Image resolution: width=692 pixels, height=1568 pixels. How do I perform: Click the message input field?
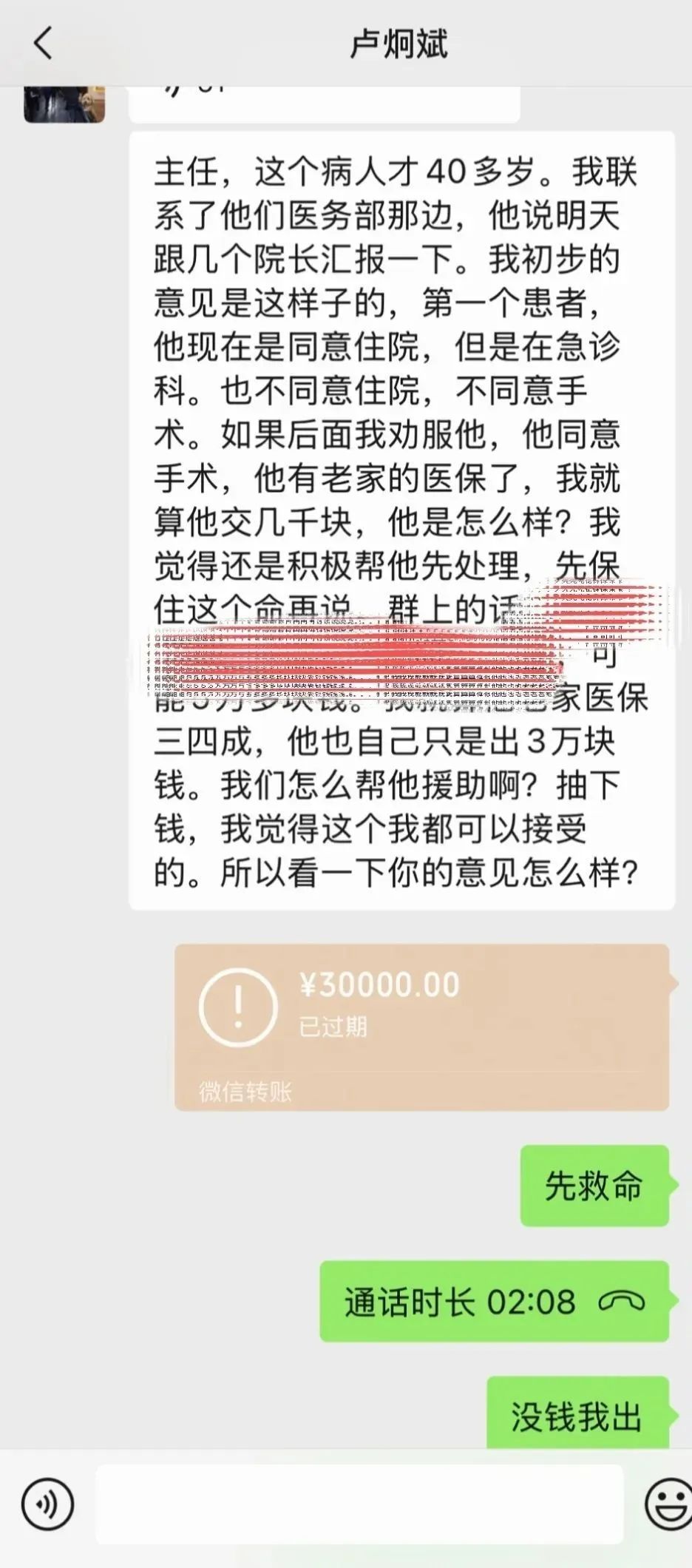[355, 1503]
